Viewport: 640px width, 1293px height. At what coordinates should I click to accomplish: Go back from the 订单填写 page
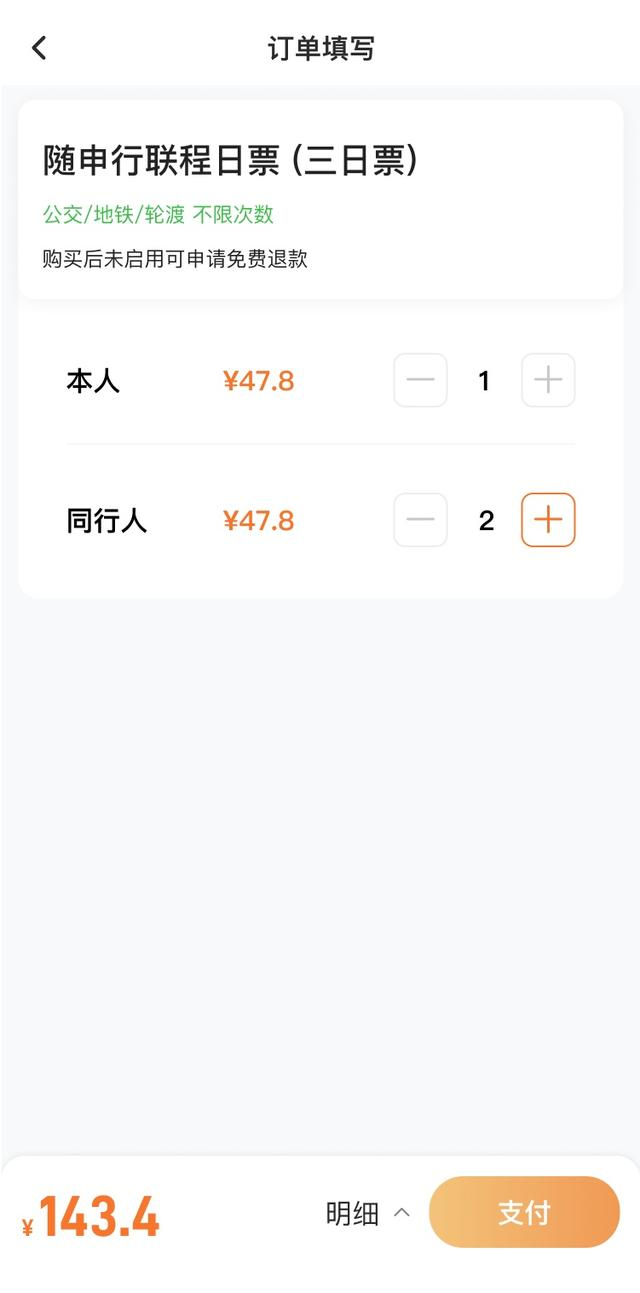click(x=39, y=47)
